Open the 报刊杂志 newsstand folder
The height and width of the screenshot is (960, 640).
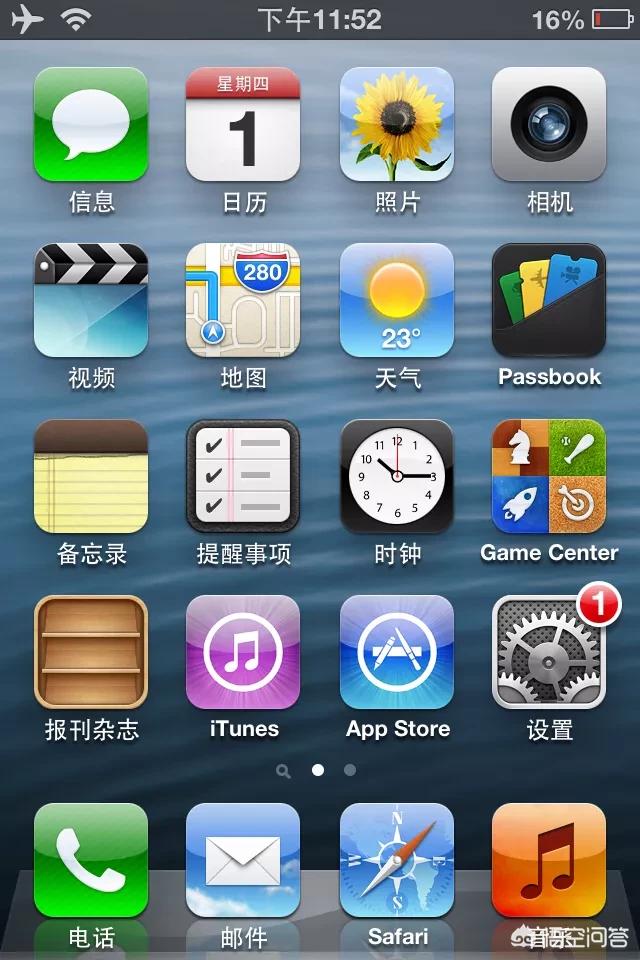[91, 652]
